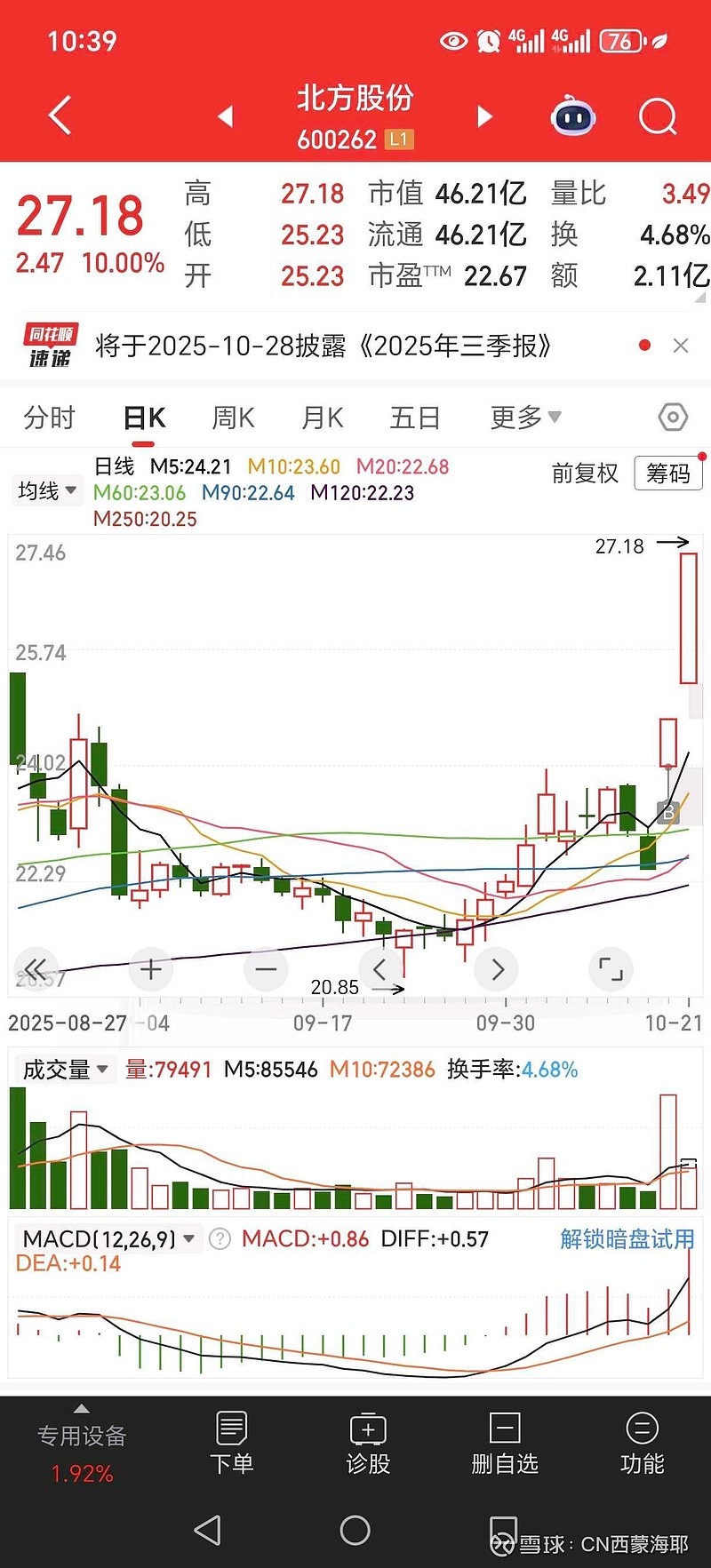Go to previous stock with left arrow
Screen dimensions: 711x1568
pos(225,116)
